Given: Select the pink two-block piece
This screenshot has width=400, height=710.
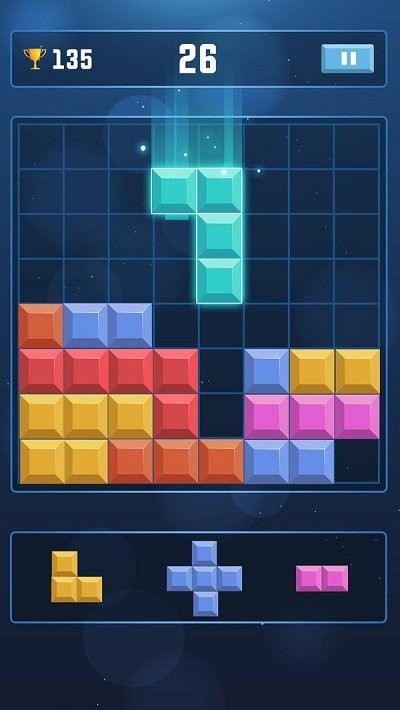Looking at the screenshot, I should click(322, 578).
